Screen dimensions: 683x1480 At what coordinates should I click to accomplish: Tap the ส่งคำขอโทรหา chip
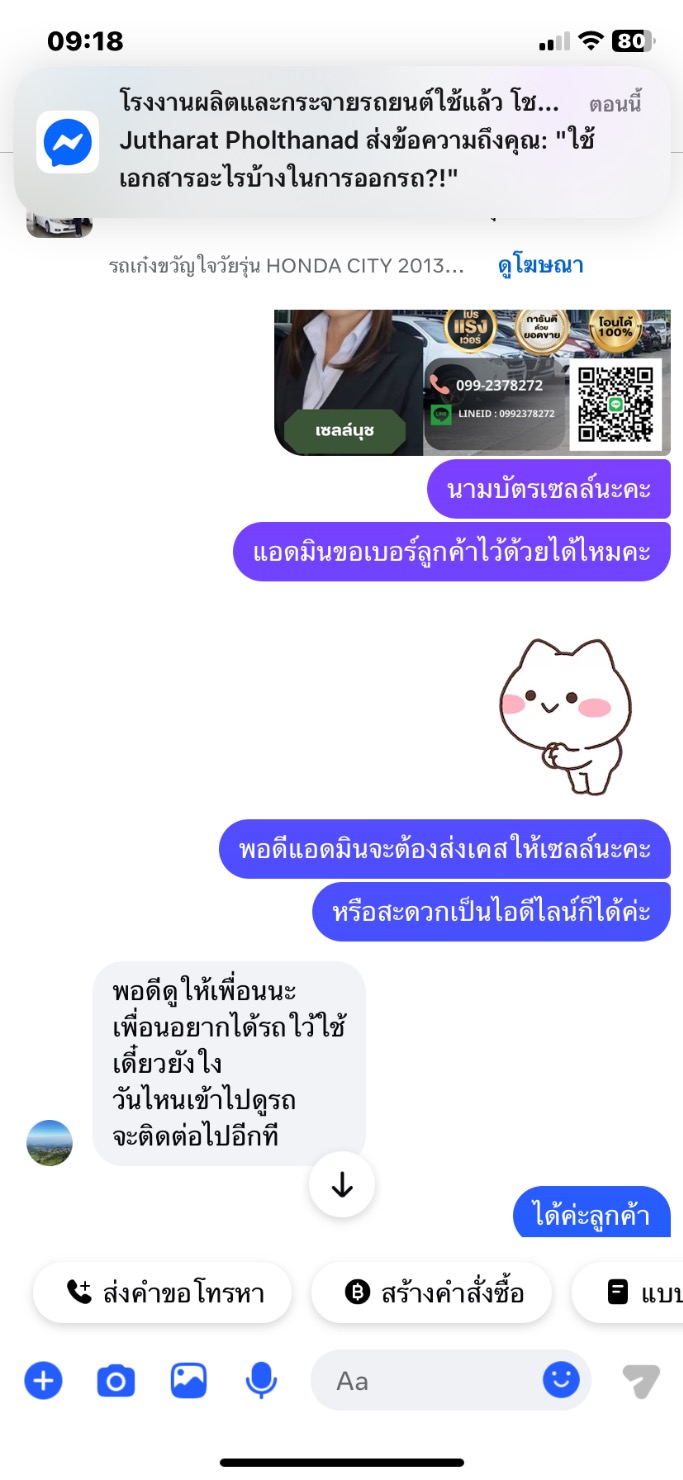click(x=163, y=1293)
